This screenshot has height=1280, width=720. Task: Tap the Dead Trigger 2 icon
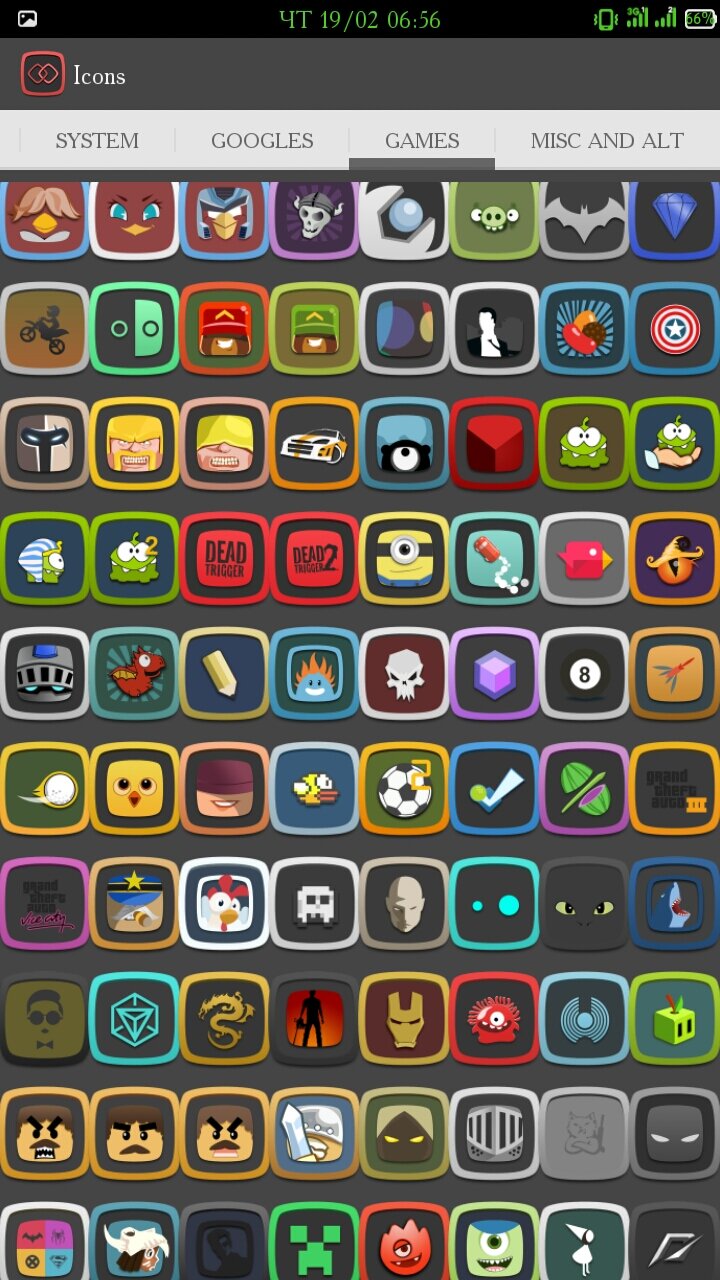pos(315,558)
